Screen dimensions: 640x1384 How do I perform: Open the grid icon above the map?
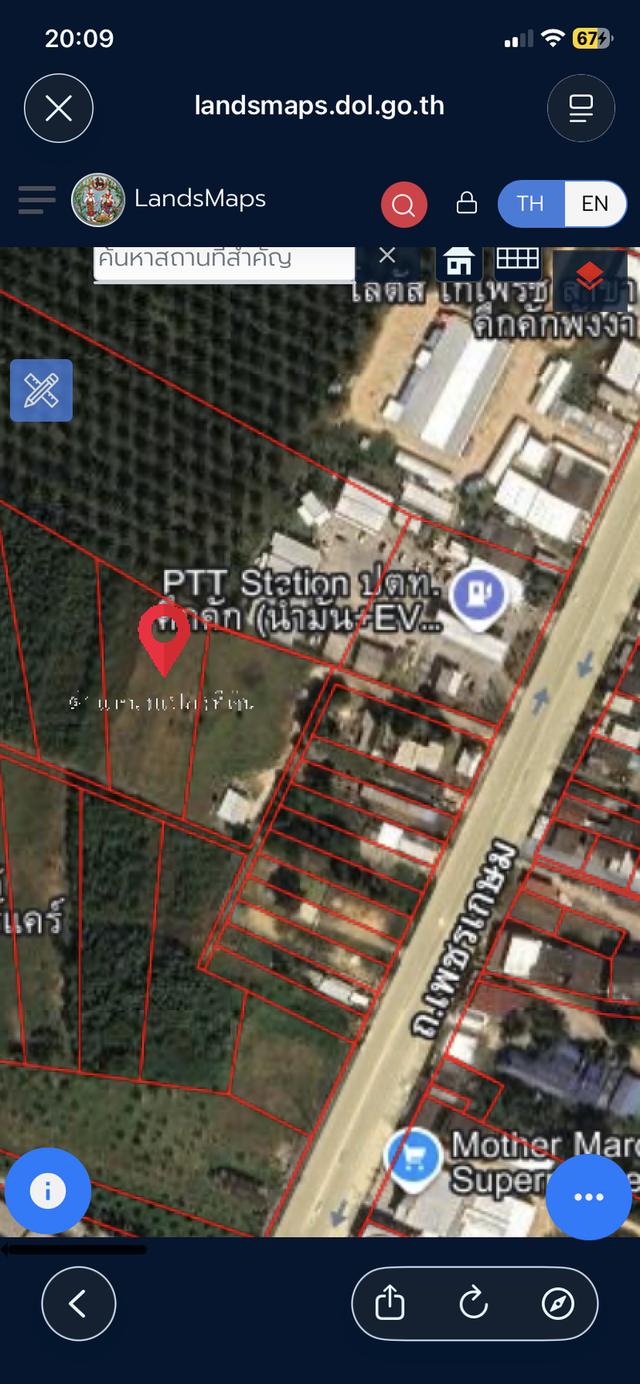pos(517,259)
